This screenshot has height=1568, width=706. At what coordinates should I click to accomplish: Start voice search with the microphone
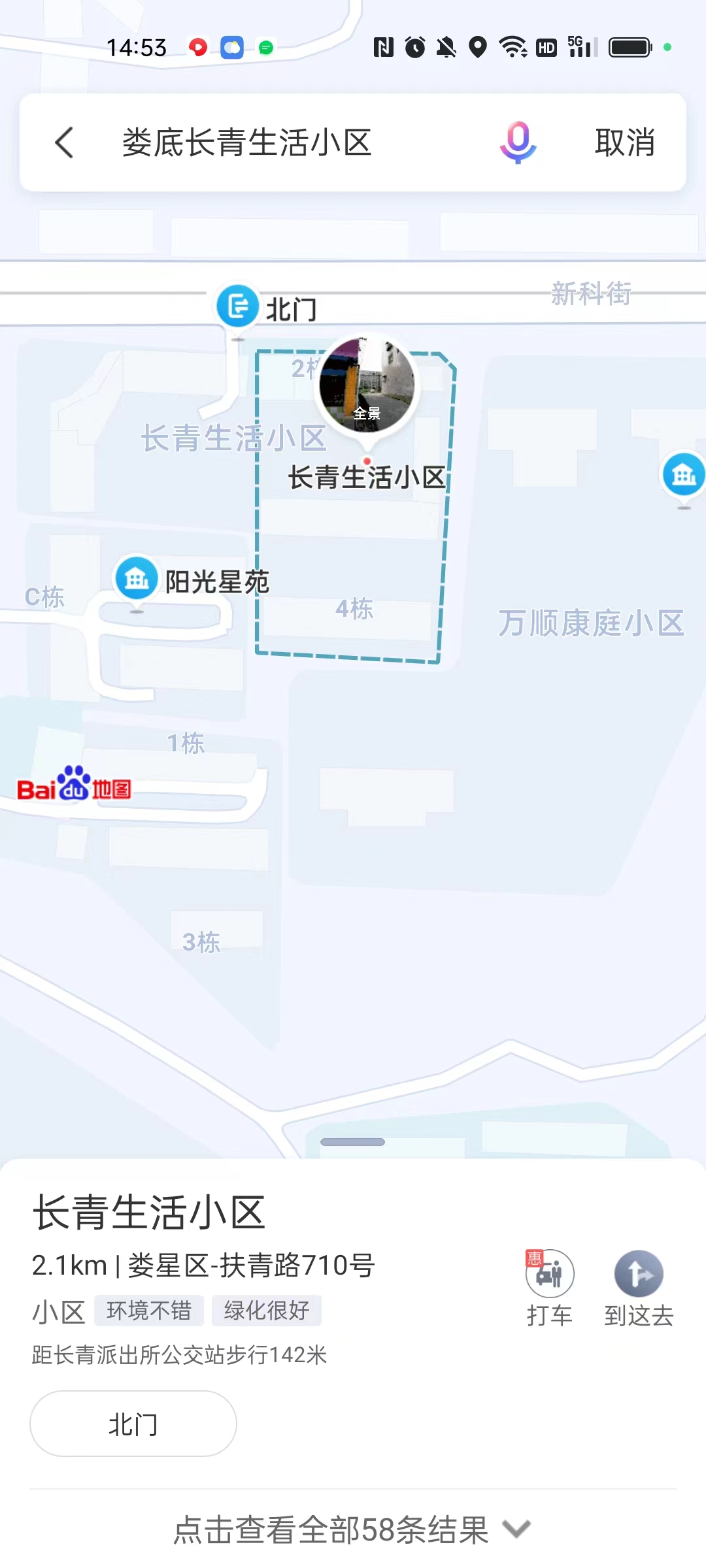518,142
